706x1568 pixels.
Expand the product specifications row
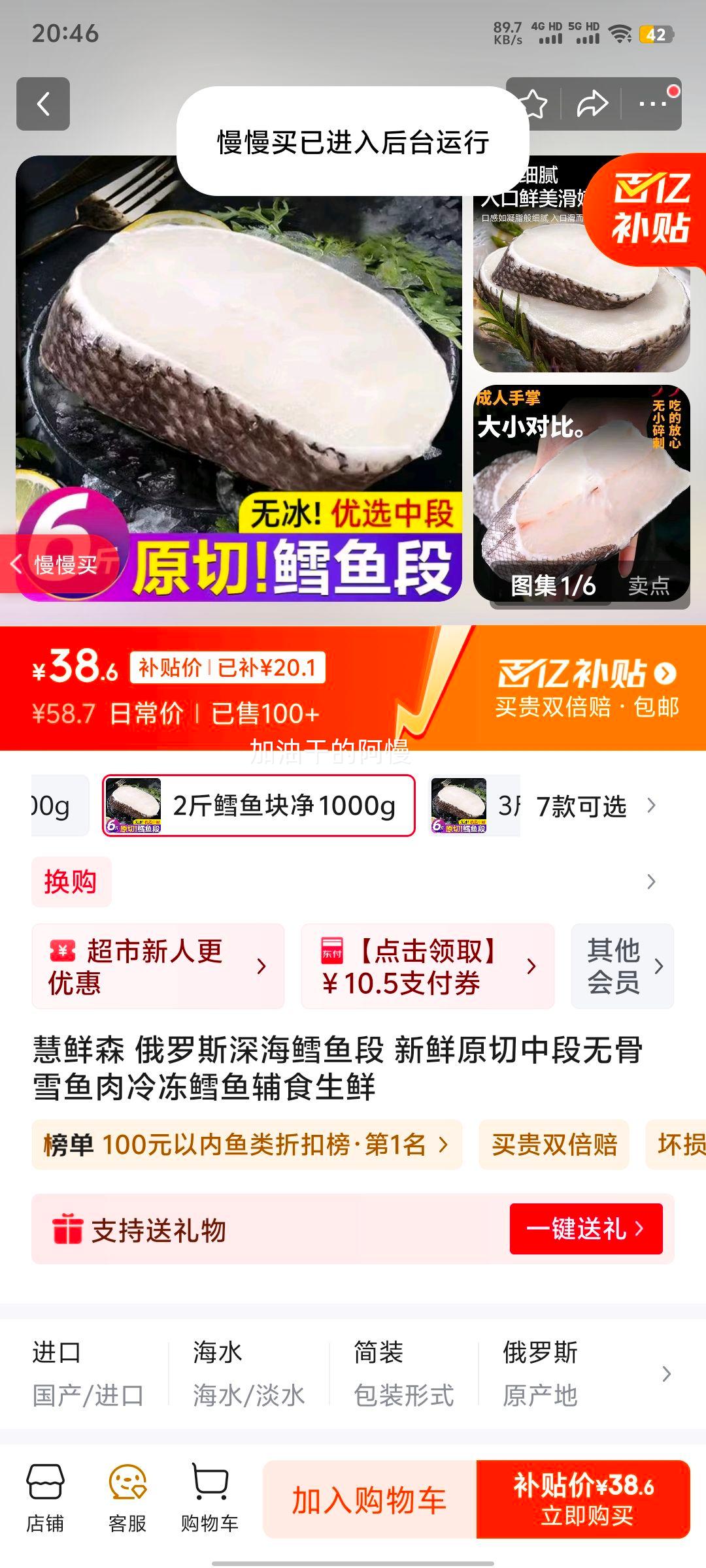665,1374
